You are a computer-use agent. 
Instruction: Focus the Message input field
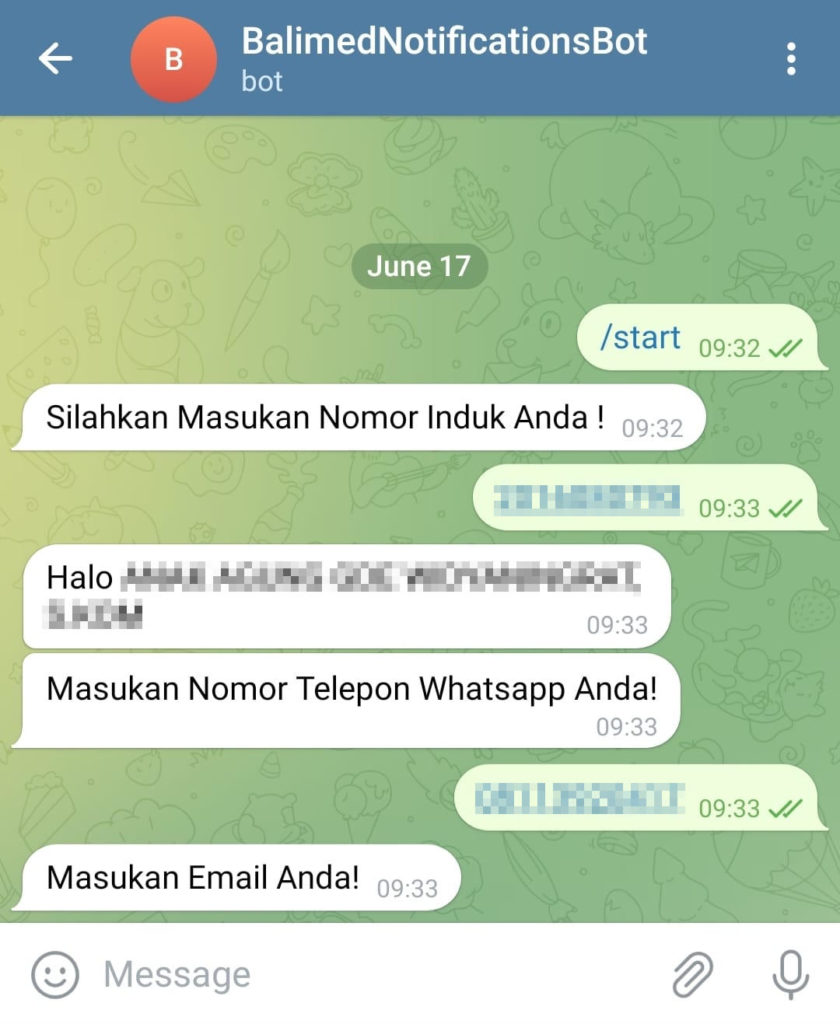click(370, 973)
